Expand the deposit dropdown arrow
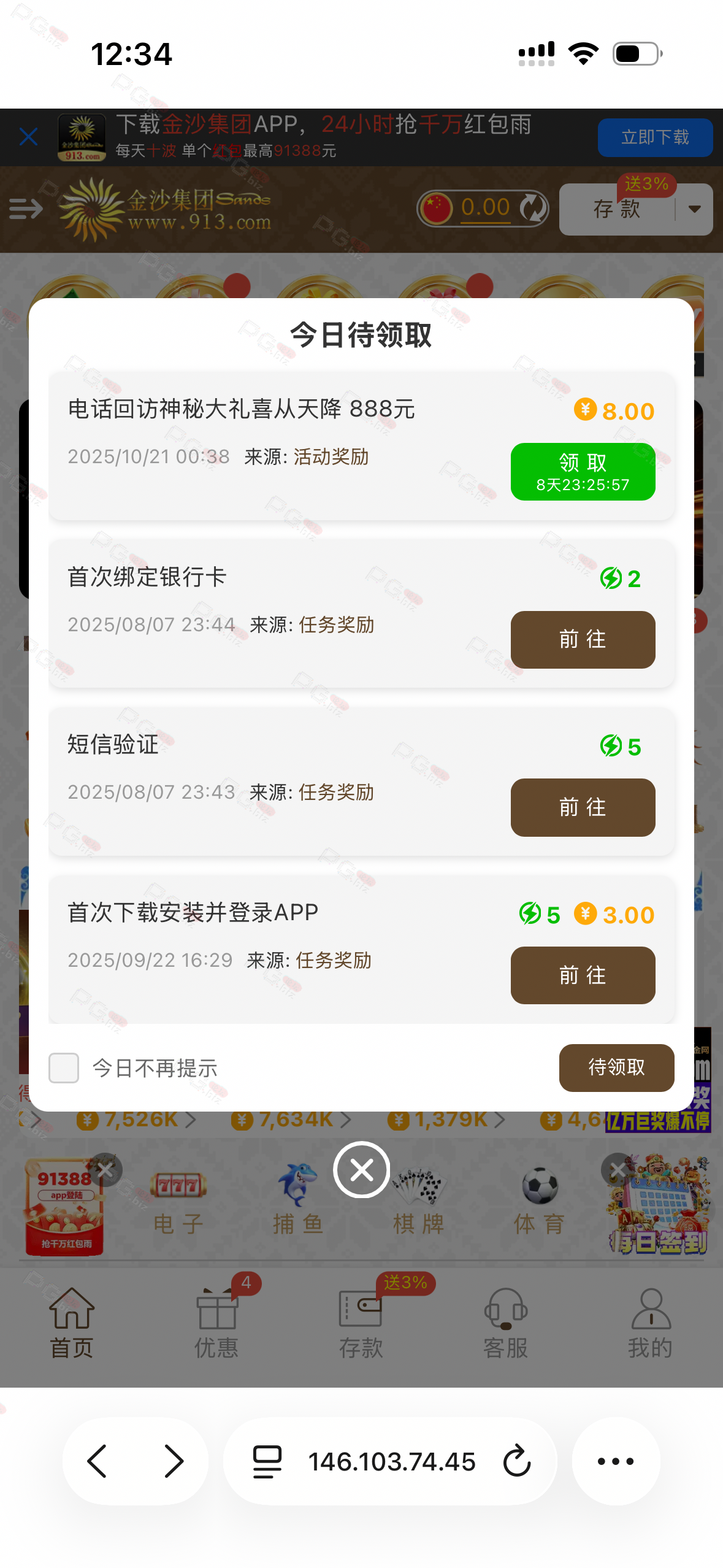The width and height of the screenshot is (723, 1568). [x=694, y=210]
